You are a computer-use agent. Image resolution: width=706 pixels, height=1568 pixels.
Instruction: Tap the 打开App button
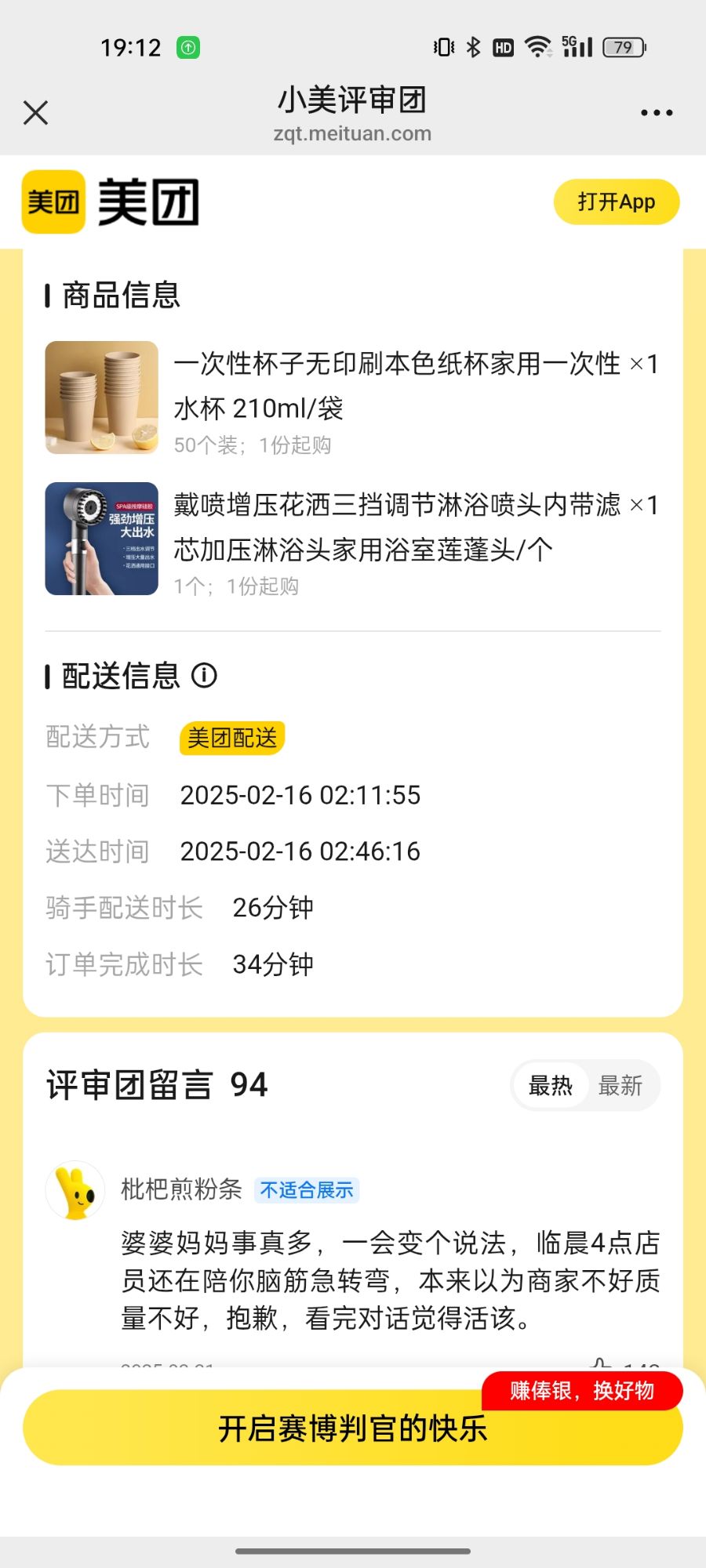(x=616, y=202)
